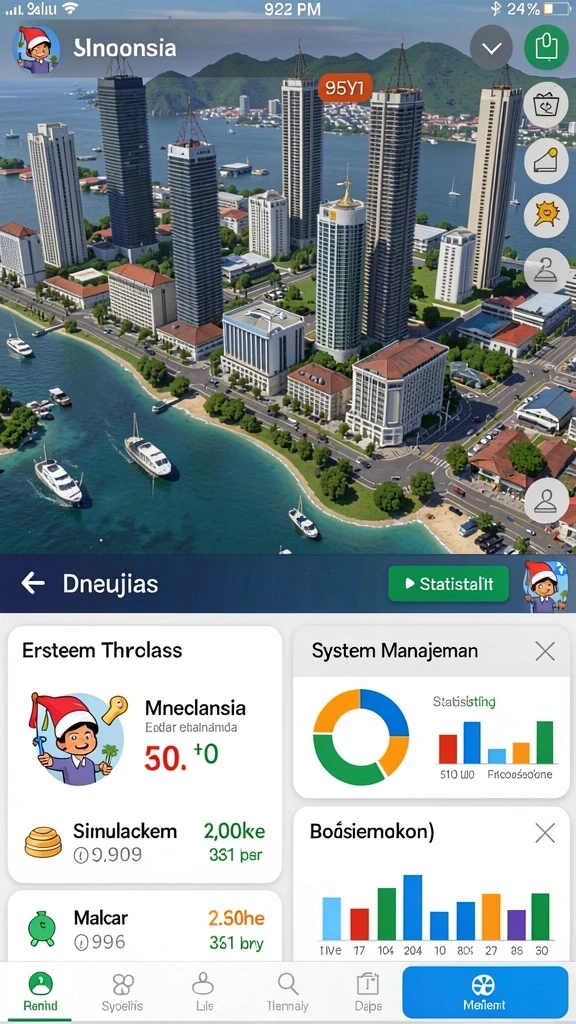The width and height of the screenshot is (576, 1024).
Task: Open the profile avatar beside Slnoonsia
Action: pyautogui.click(x=37, y=49)
